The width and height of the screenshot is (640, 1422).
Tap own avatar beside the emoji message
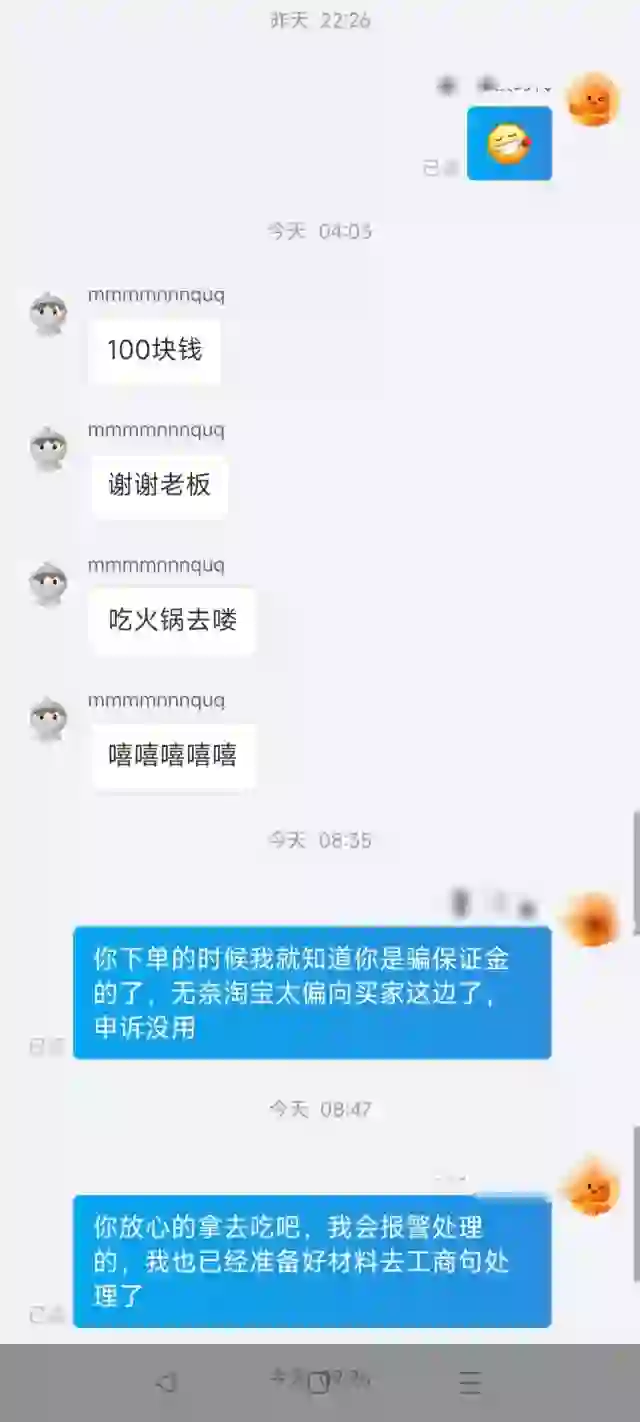(x=593, y=100)
